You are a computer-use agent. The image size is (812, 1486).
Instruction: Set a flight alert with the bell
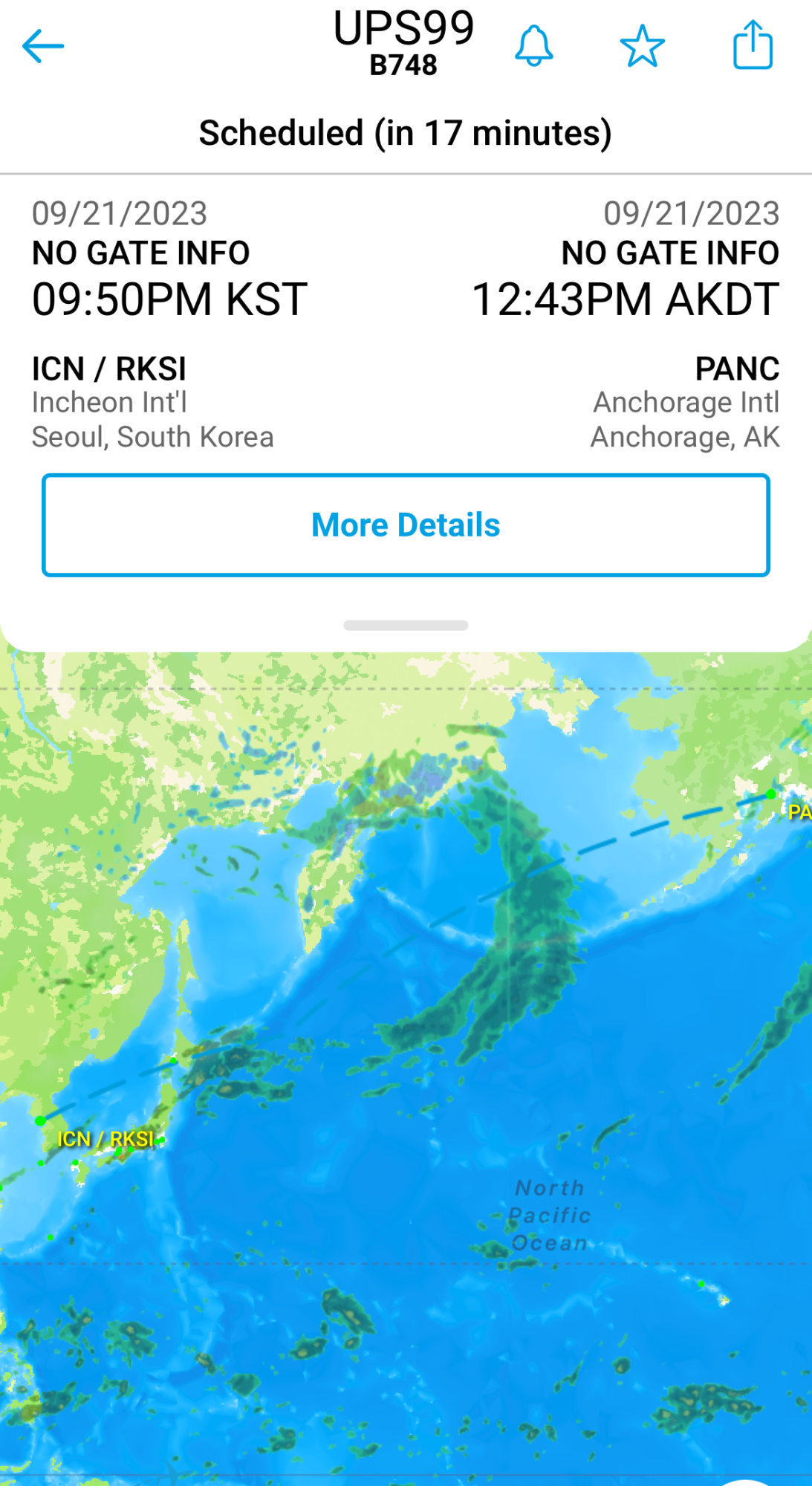pos(533,46)
